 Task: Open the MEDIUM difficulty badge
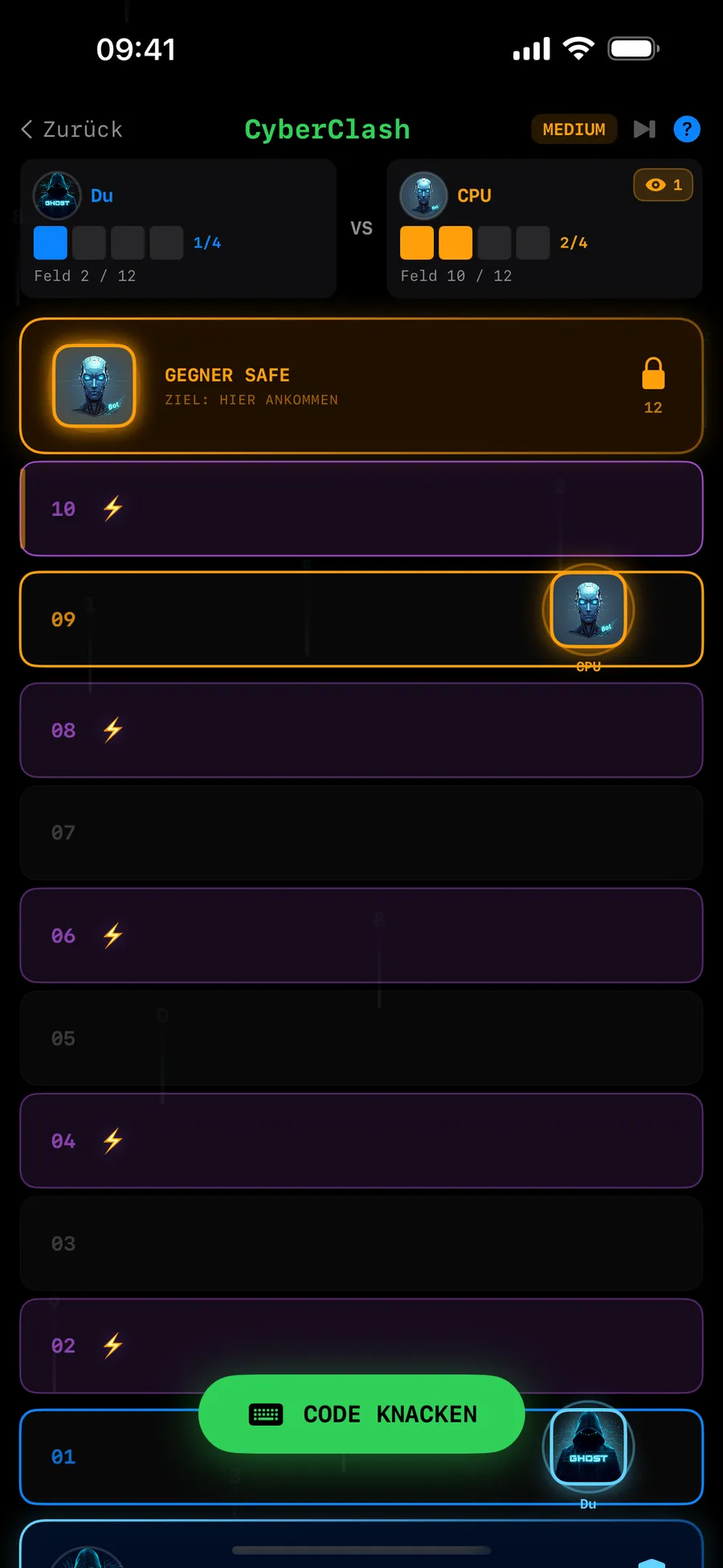[x=574, y=129]
